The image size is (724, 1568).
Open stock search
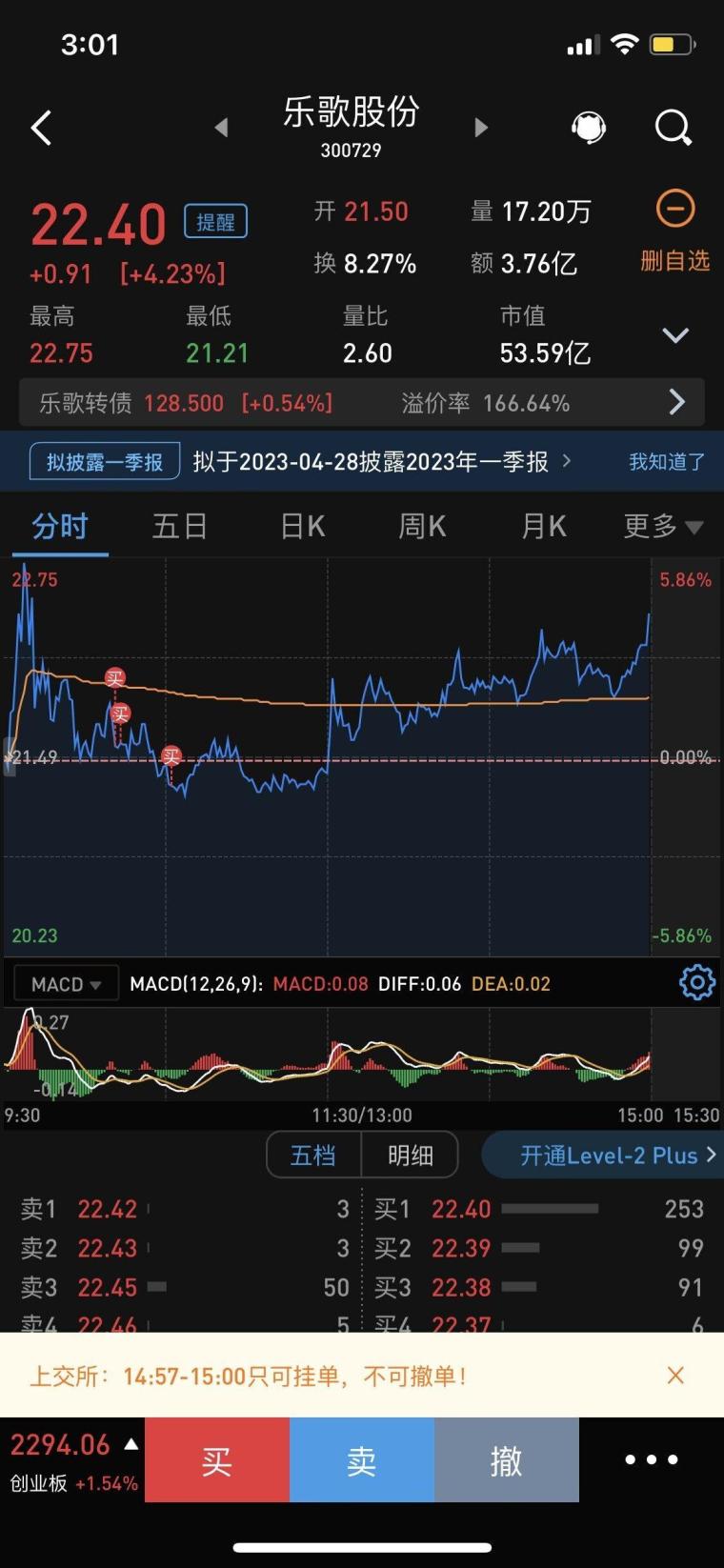tap(673, 128)
